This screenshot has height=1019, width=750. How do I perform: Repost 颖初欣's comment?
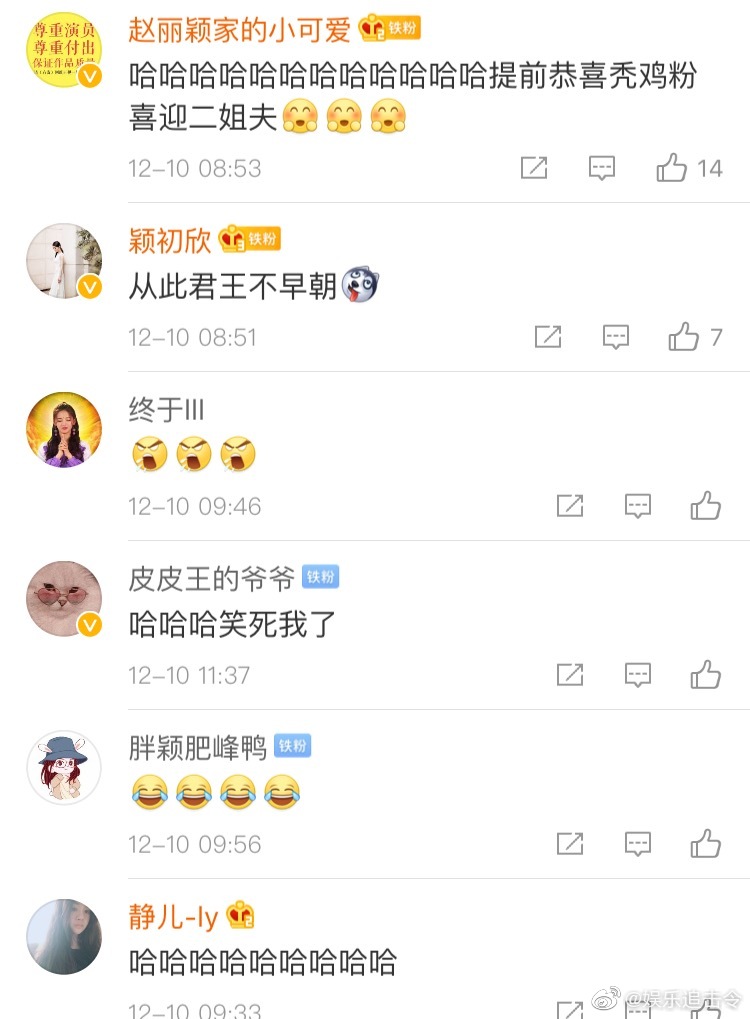[548, 337]
